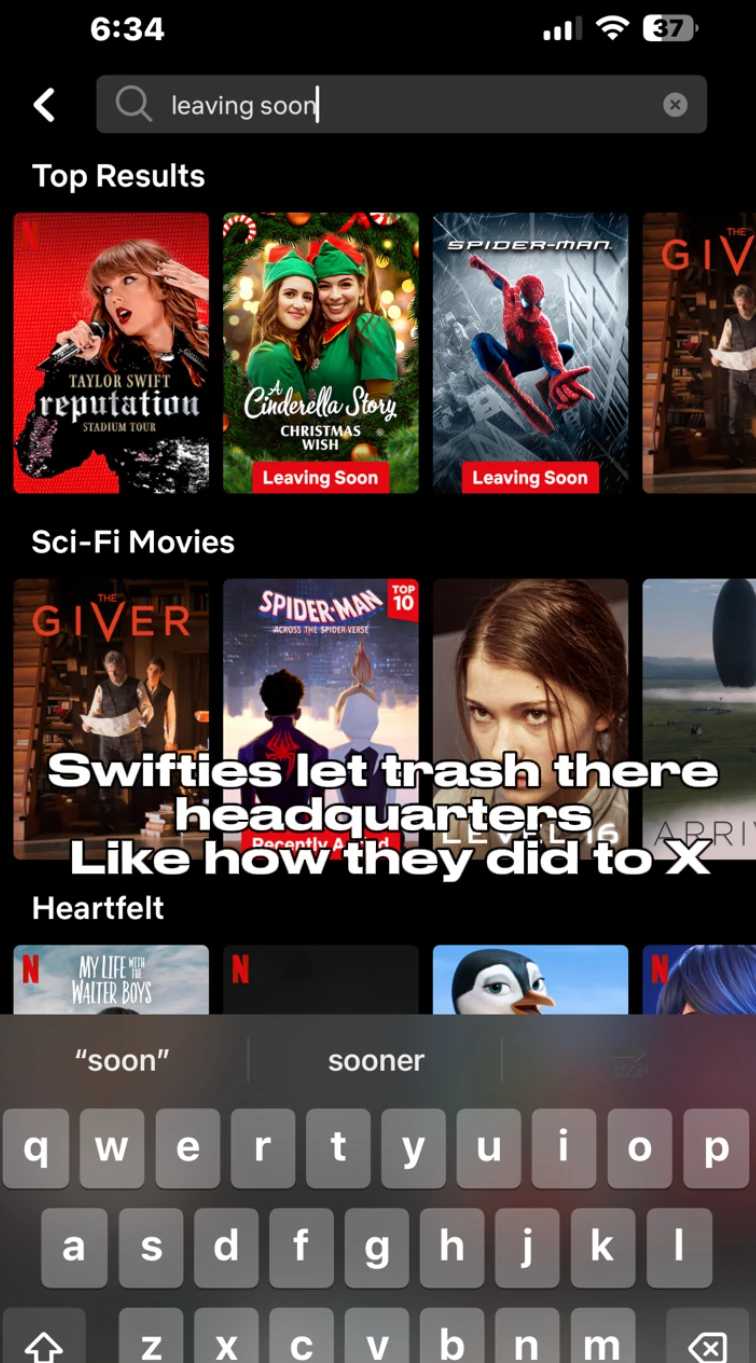The width and height of the screenshot is (756, 1363).
Task: Open My Life with the Walter Boys
Action: point(111,979)
